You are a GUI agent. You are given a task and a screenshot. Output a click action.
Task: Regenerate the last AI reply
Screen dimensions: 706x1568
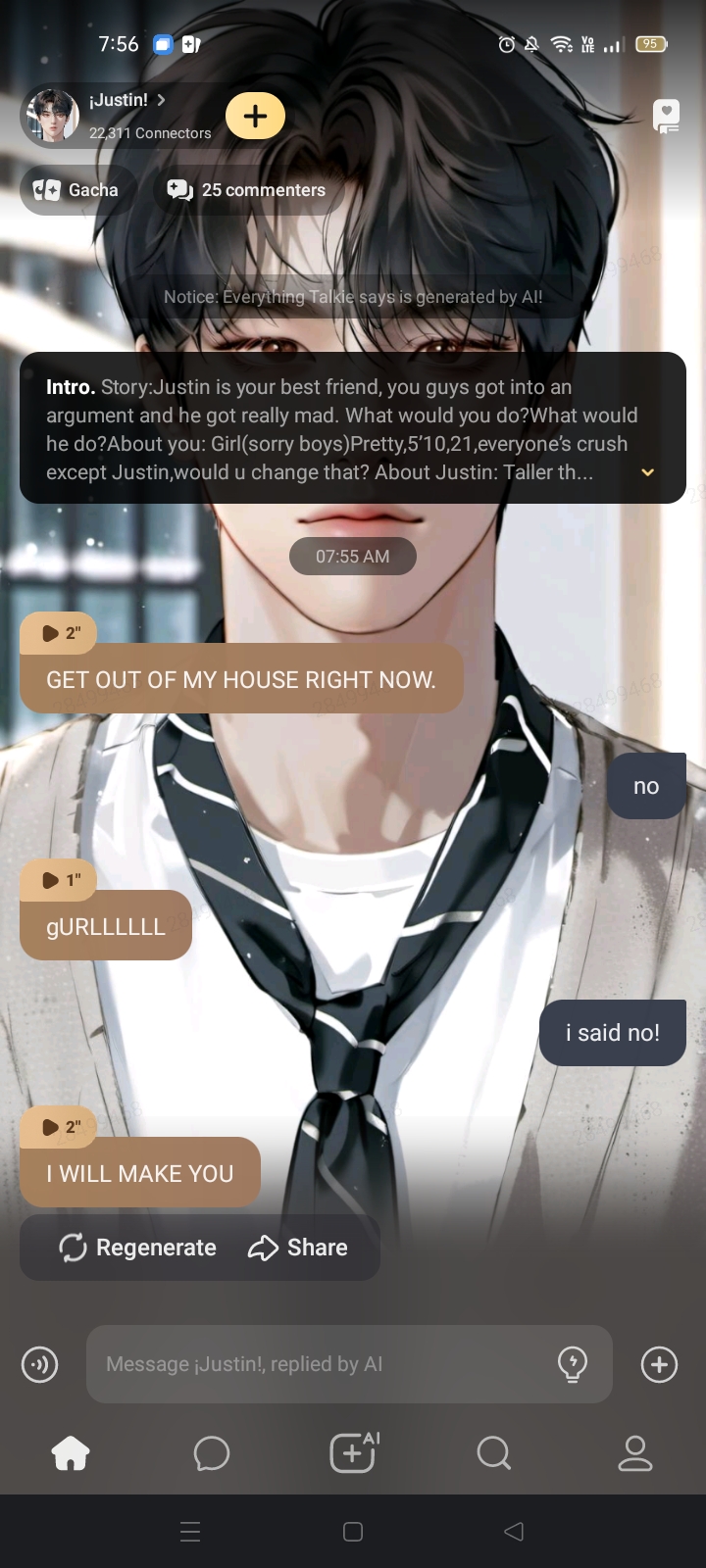tap(137, 1248)
